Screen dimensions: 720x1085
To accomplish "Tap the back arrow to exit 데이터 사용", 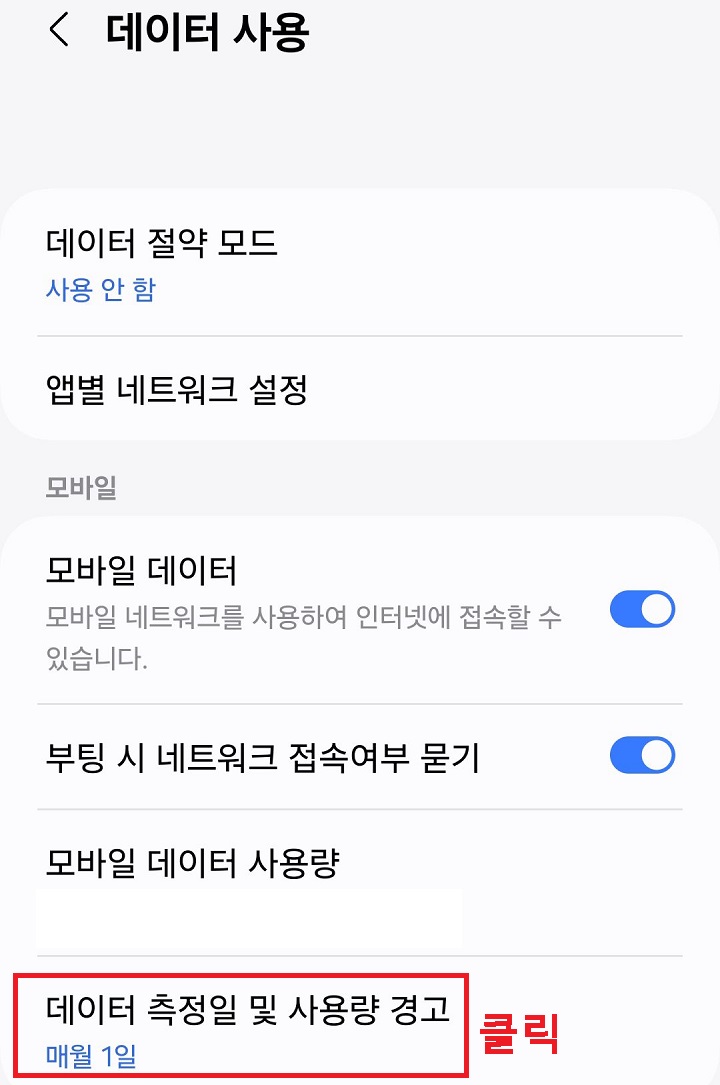I will (58, 31).
